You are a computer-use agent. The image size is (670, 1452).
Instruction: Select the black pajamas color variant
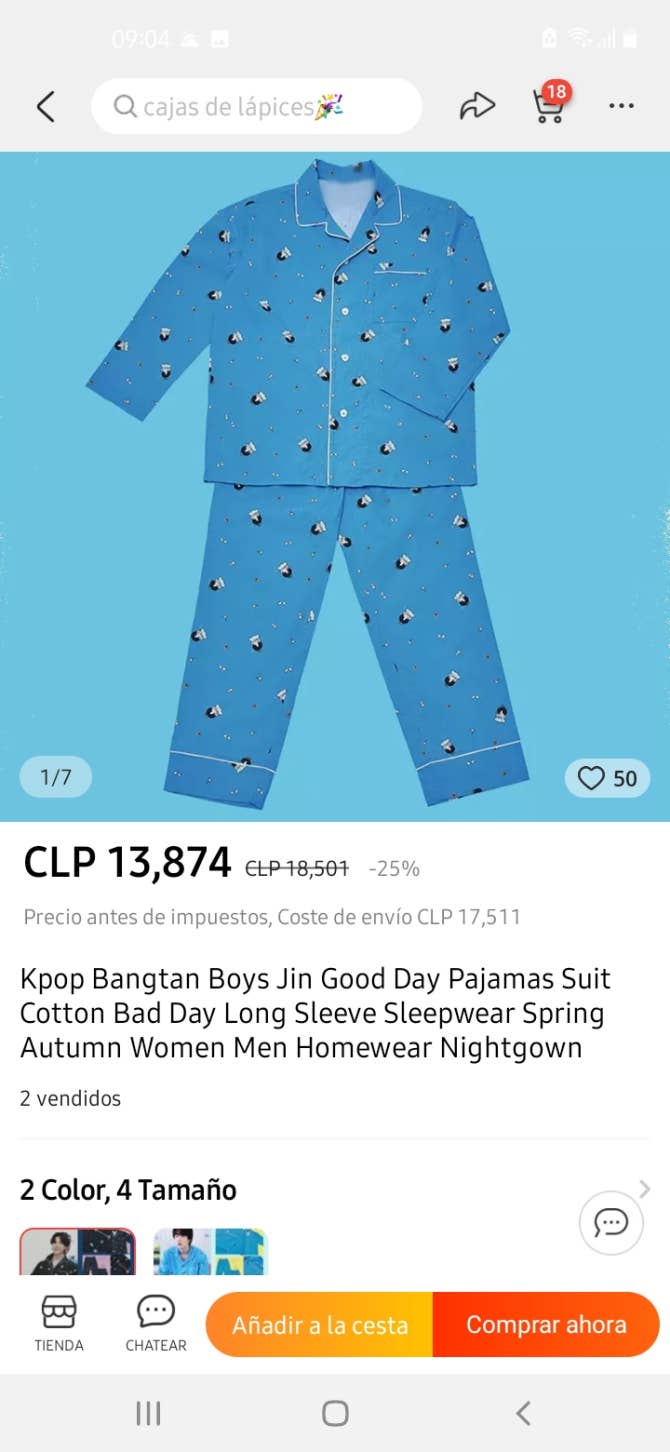tap(77, 1251)
